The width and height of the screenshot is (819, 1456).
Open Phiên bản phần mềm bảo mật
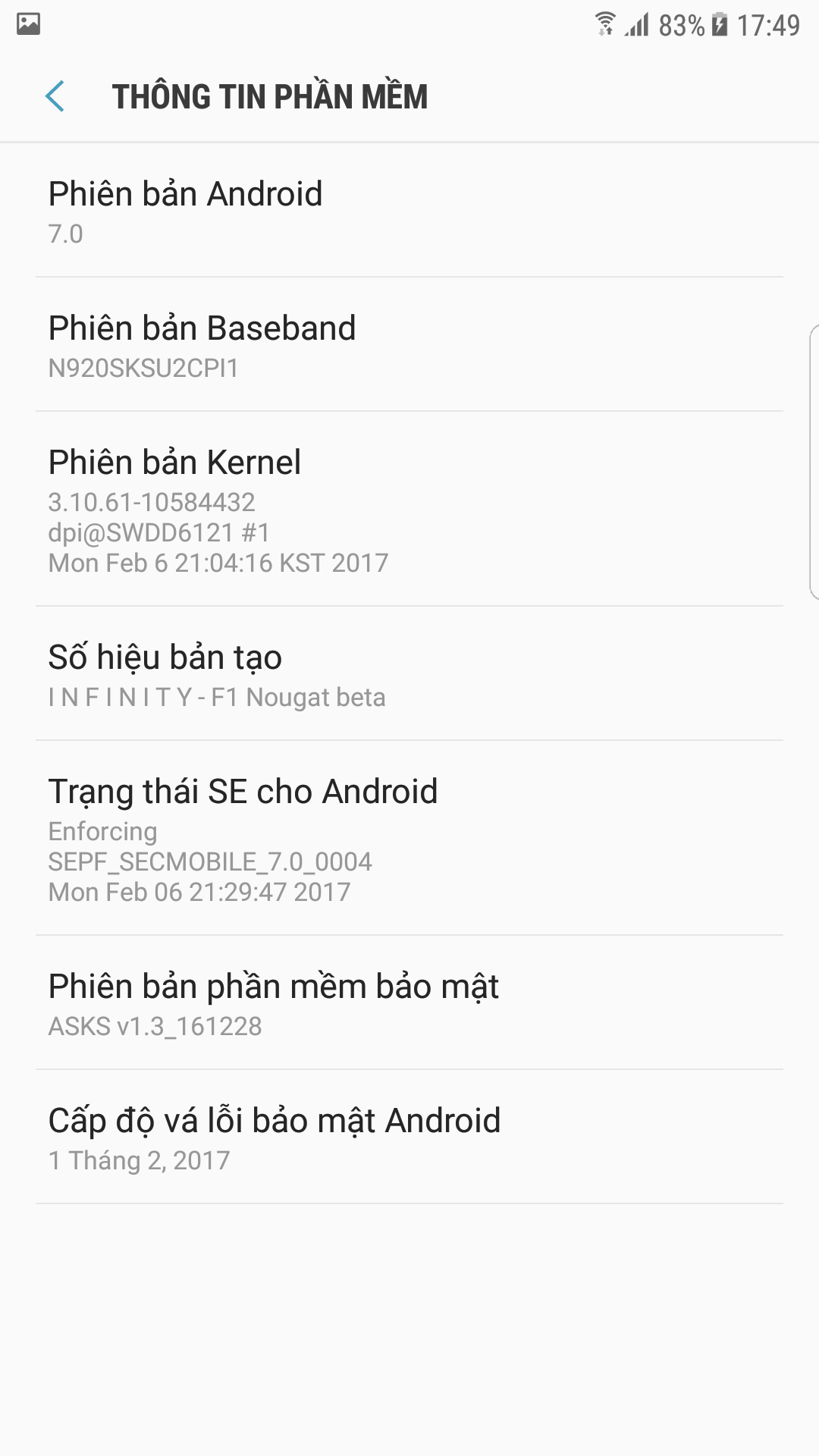click(409, 1003)
